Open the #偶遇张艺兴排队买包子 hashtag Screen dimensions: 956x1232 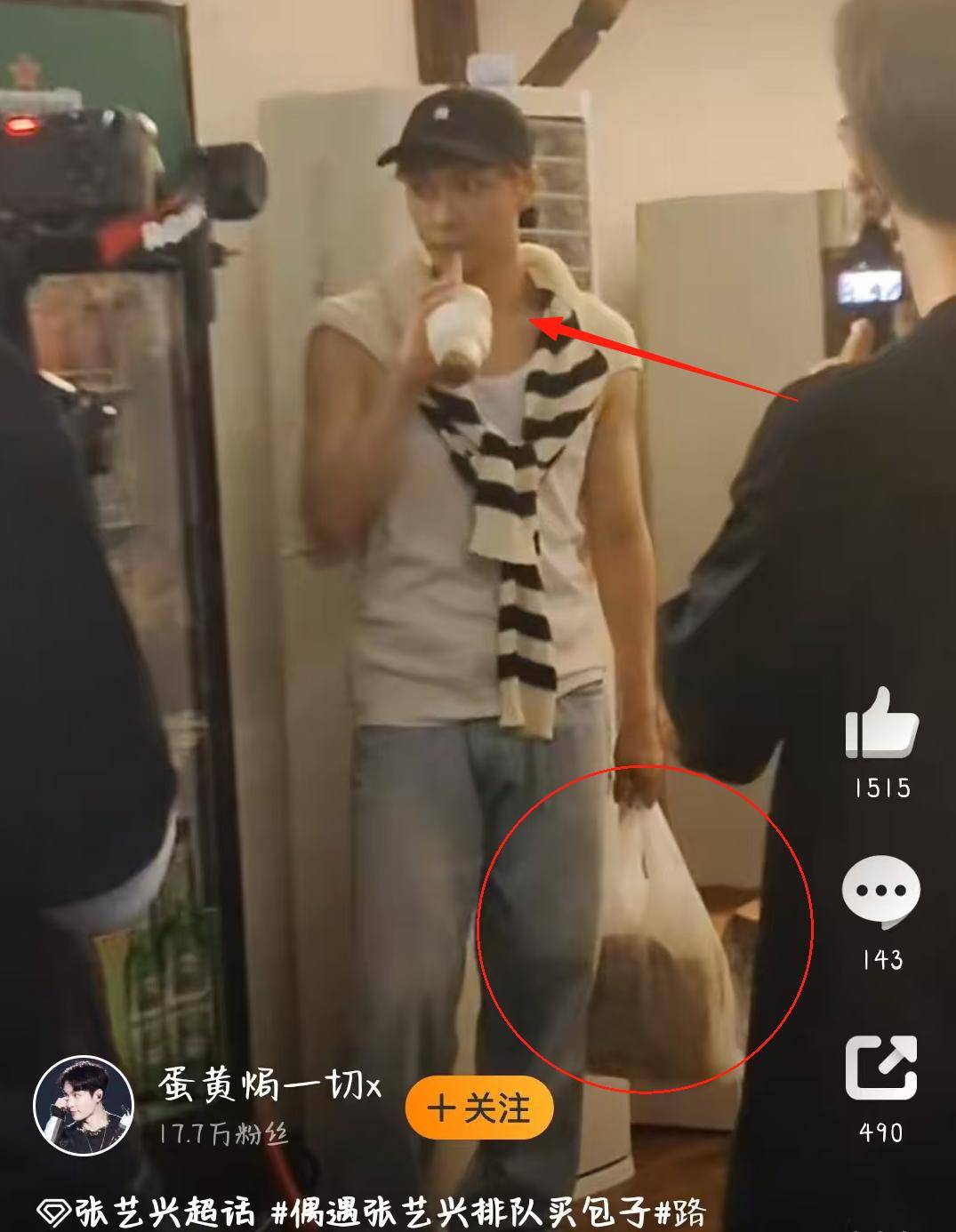pos(462,1212)
